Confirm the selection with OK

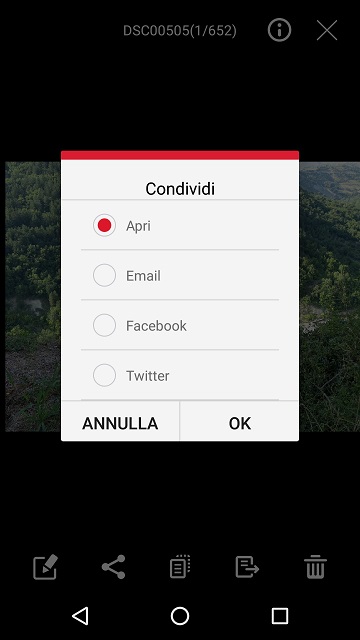pyautogui.click(x=240, y=423)
